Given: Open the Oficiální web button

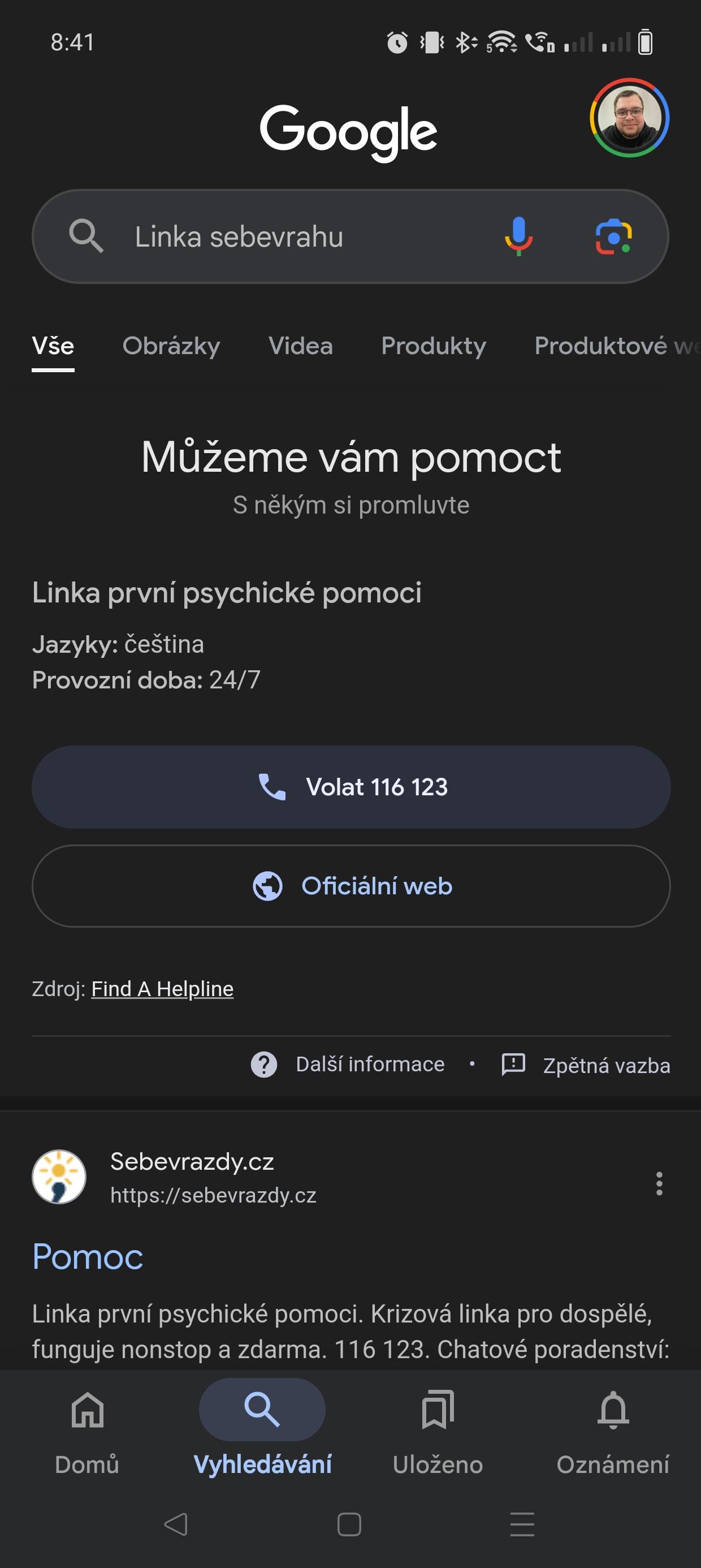Looking at the screenshot, I should pos(351,886).
